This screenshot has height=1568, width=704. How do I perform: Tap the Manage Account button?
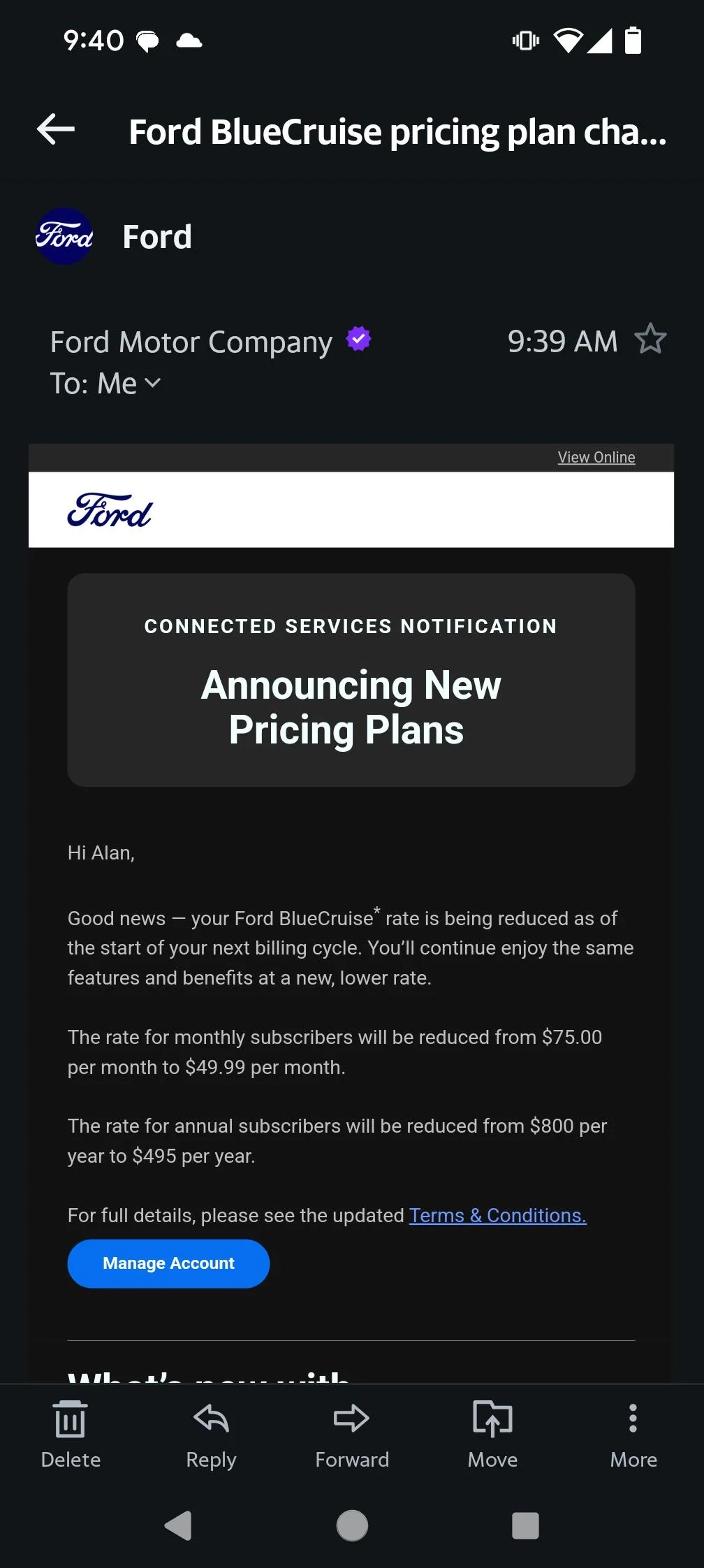[168, 1263]
